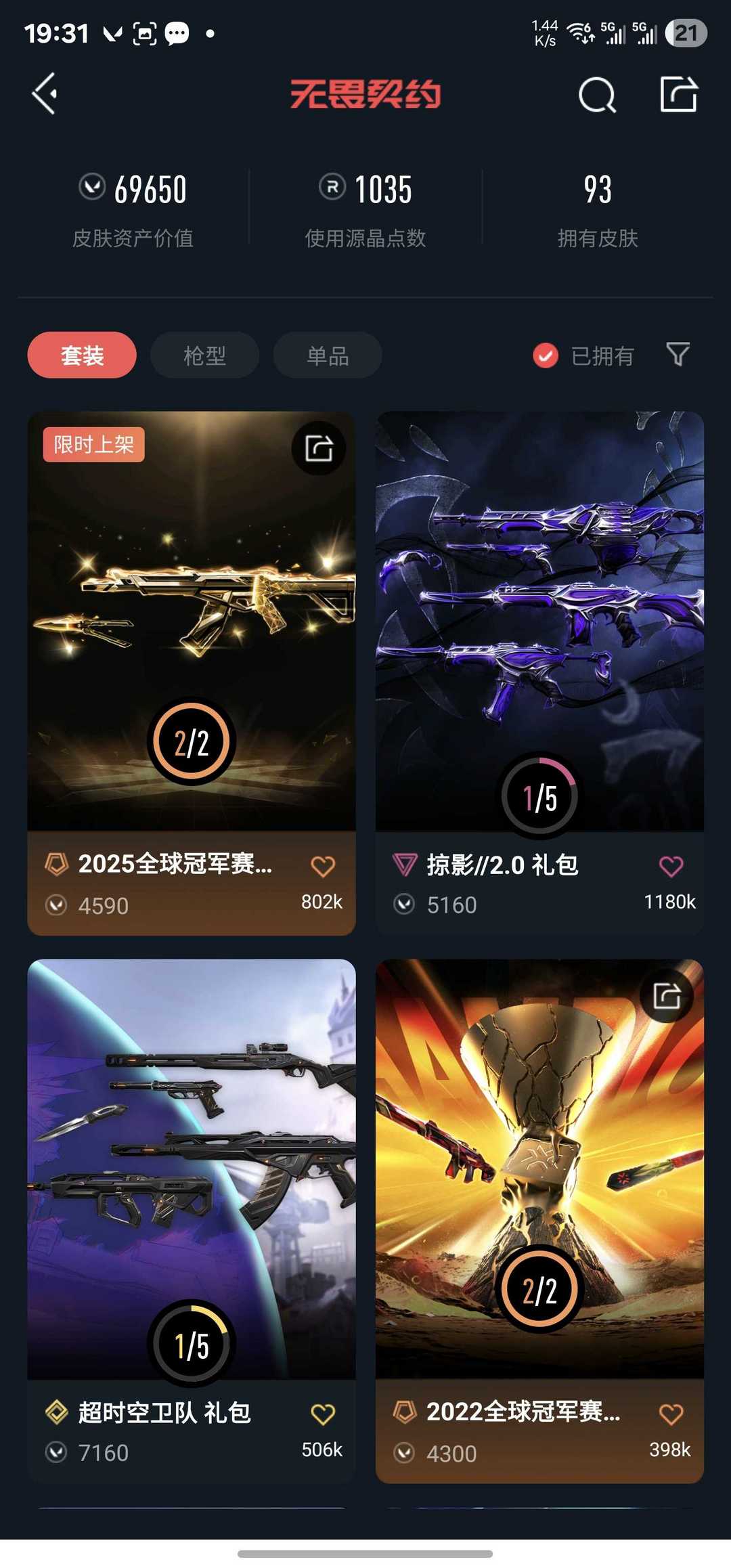The width and height of the screenshot is (731, 1568).
Task: Select the 套装 tab
Action: click(x=82, y=355)
